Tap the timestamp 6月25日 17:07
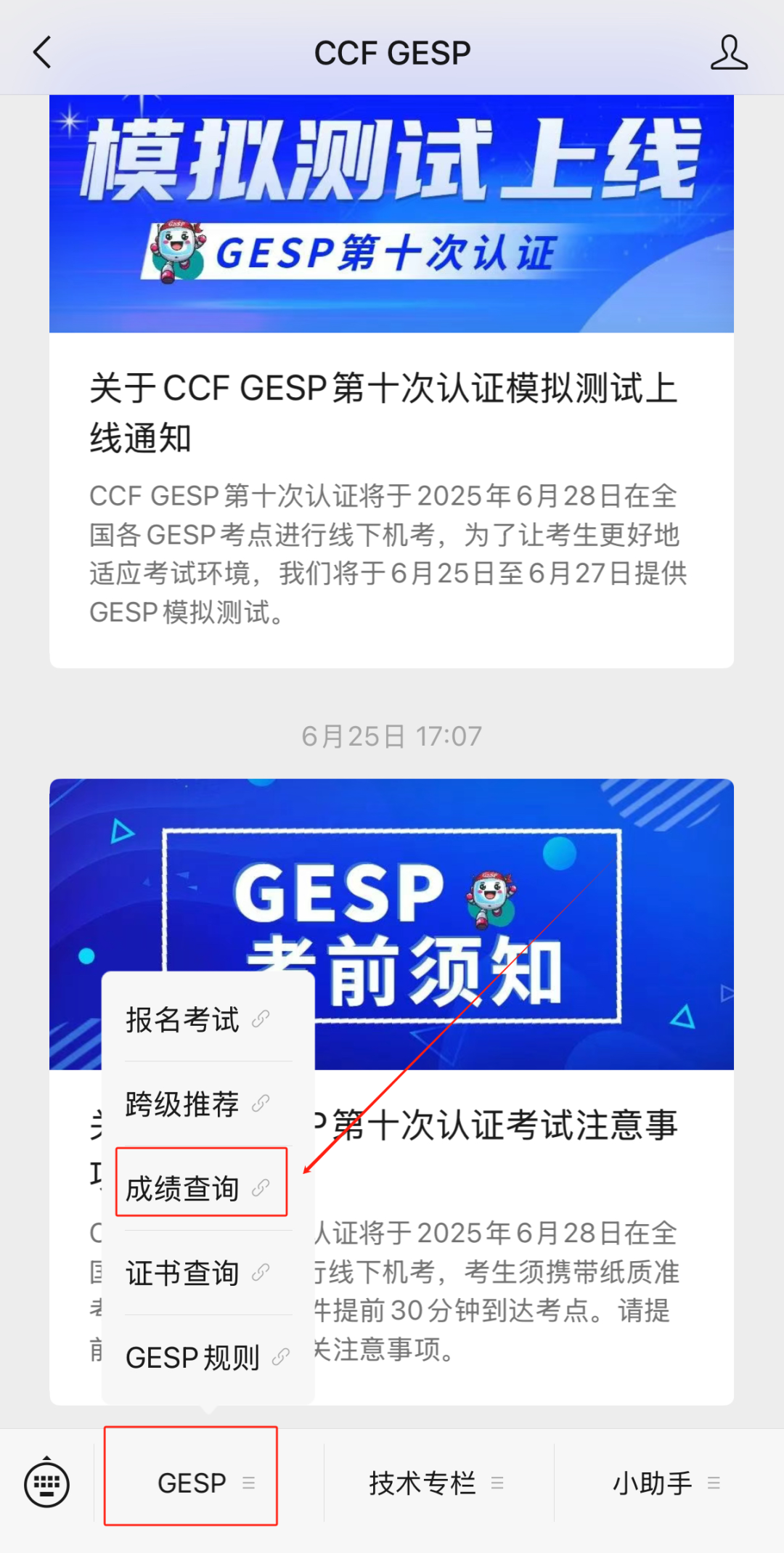This screenshot has height=1553, width=784. [392, 735]
